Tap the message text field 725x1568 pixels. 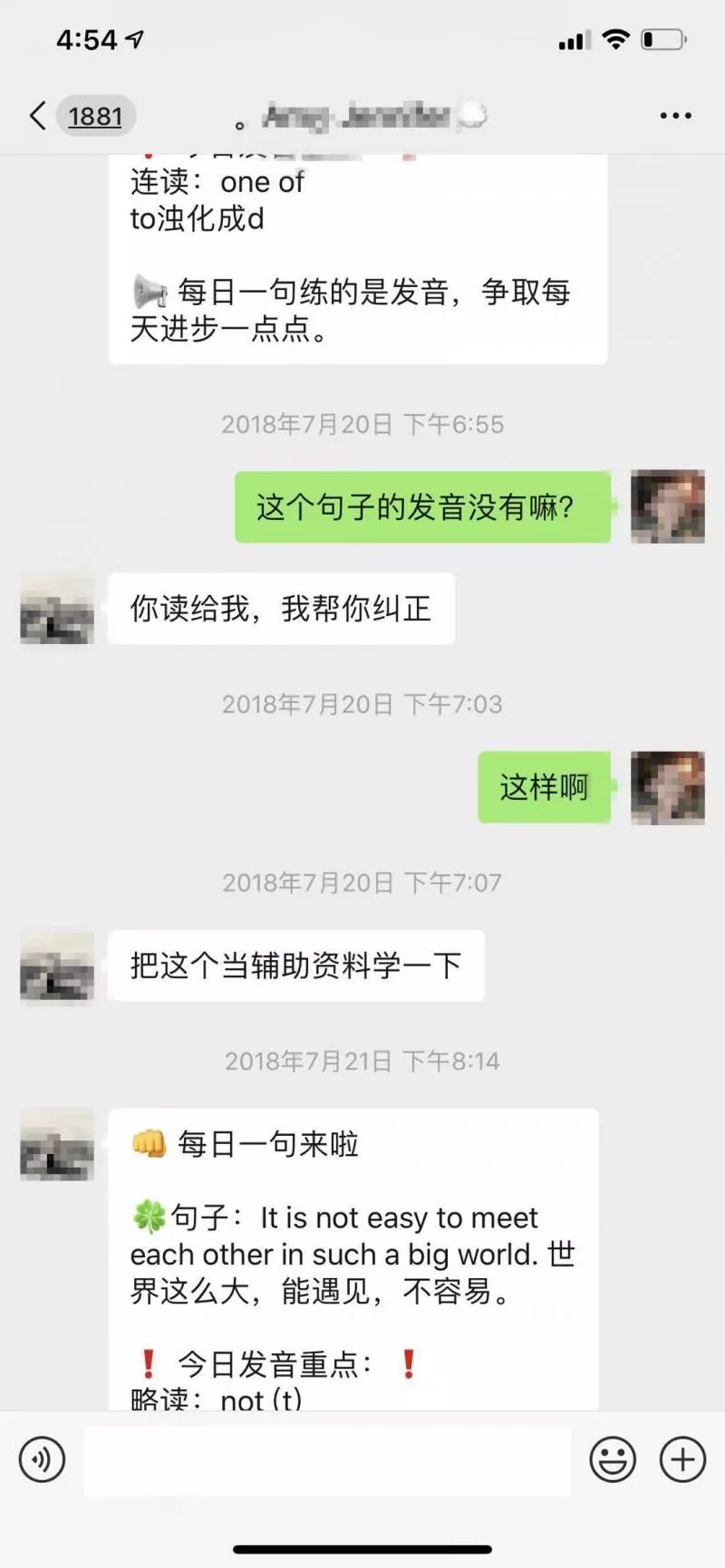[x=327, y=1460]
